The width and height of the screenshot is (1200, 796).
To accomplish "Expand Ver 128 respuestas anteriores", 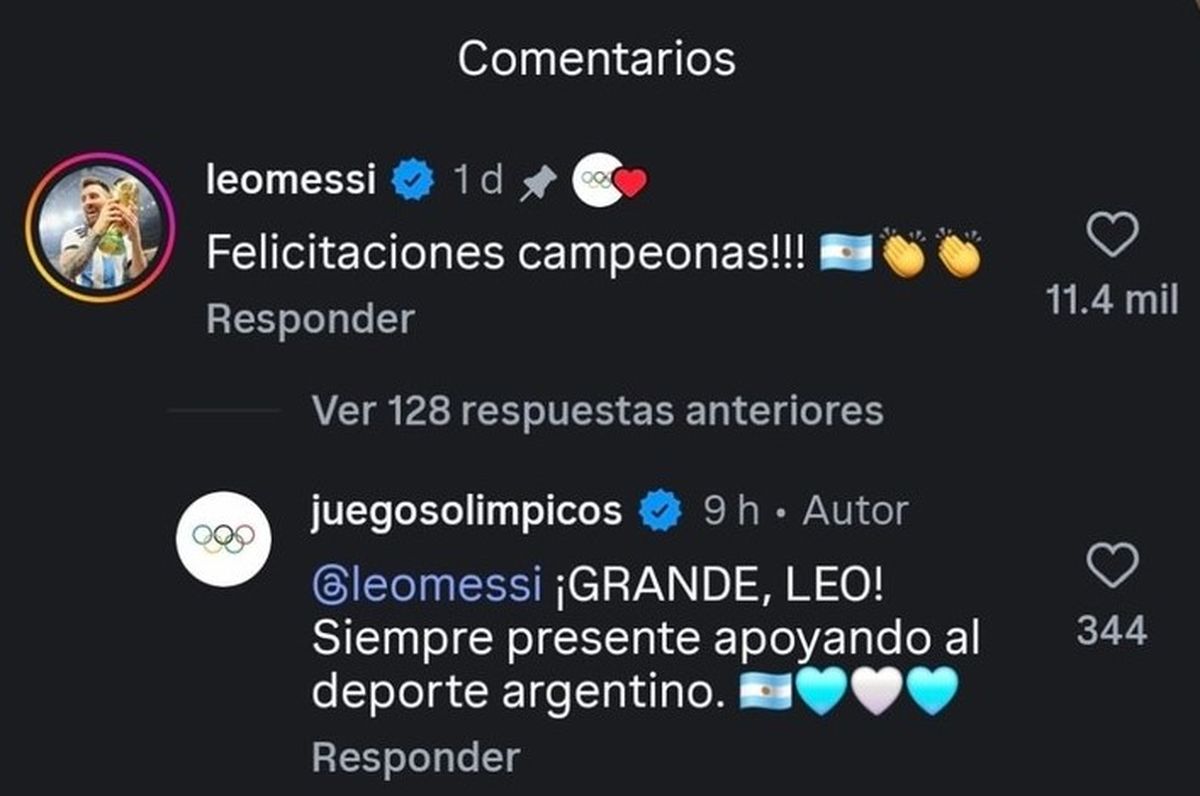I will click(597, 411).
